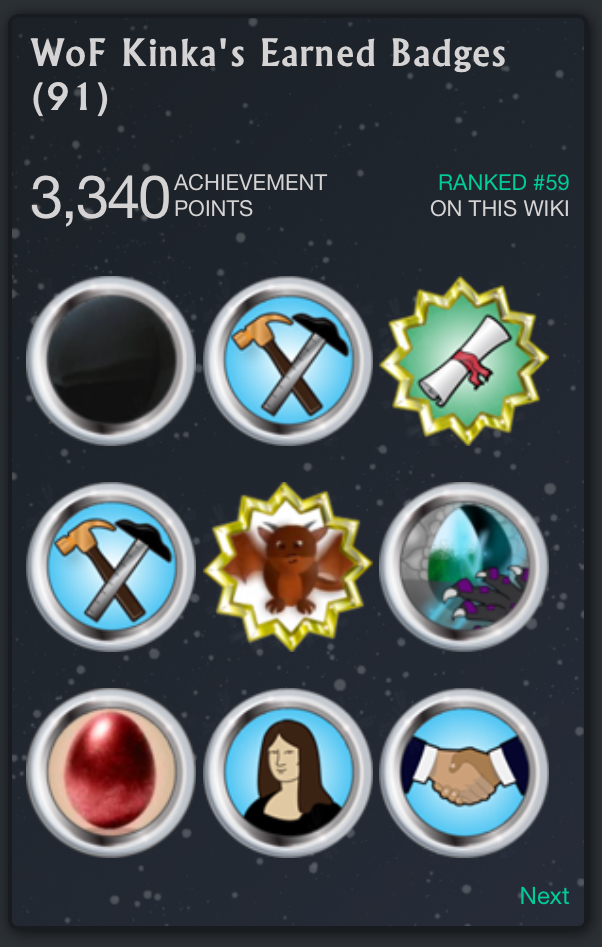Screen dimensions: 602x947
Task: Go to the Next page of badges
Action: (544, 896)
